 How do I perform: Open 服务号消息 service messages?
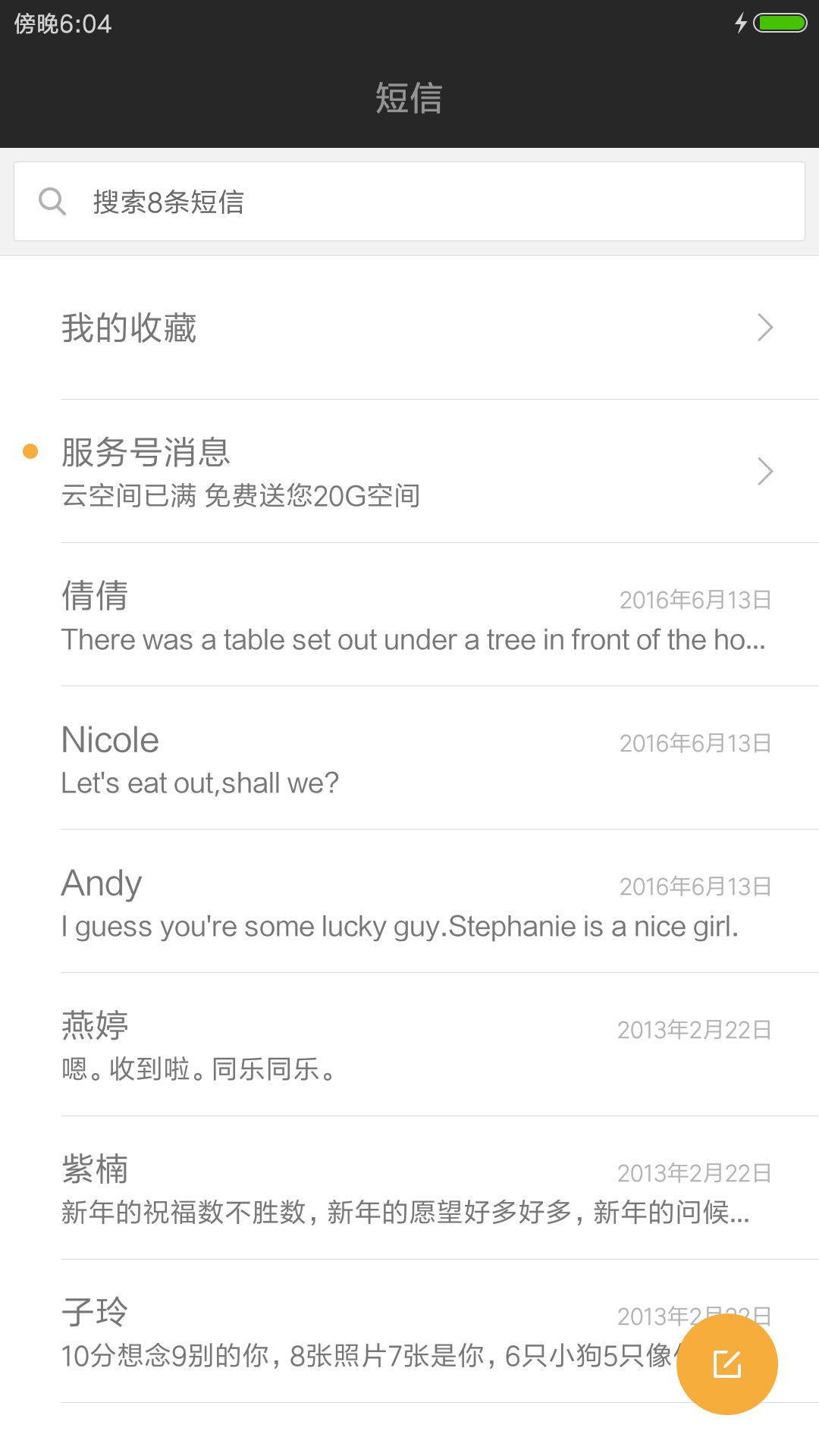[409, 471]
